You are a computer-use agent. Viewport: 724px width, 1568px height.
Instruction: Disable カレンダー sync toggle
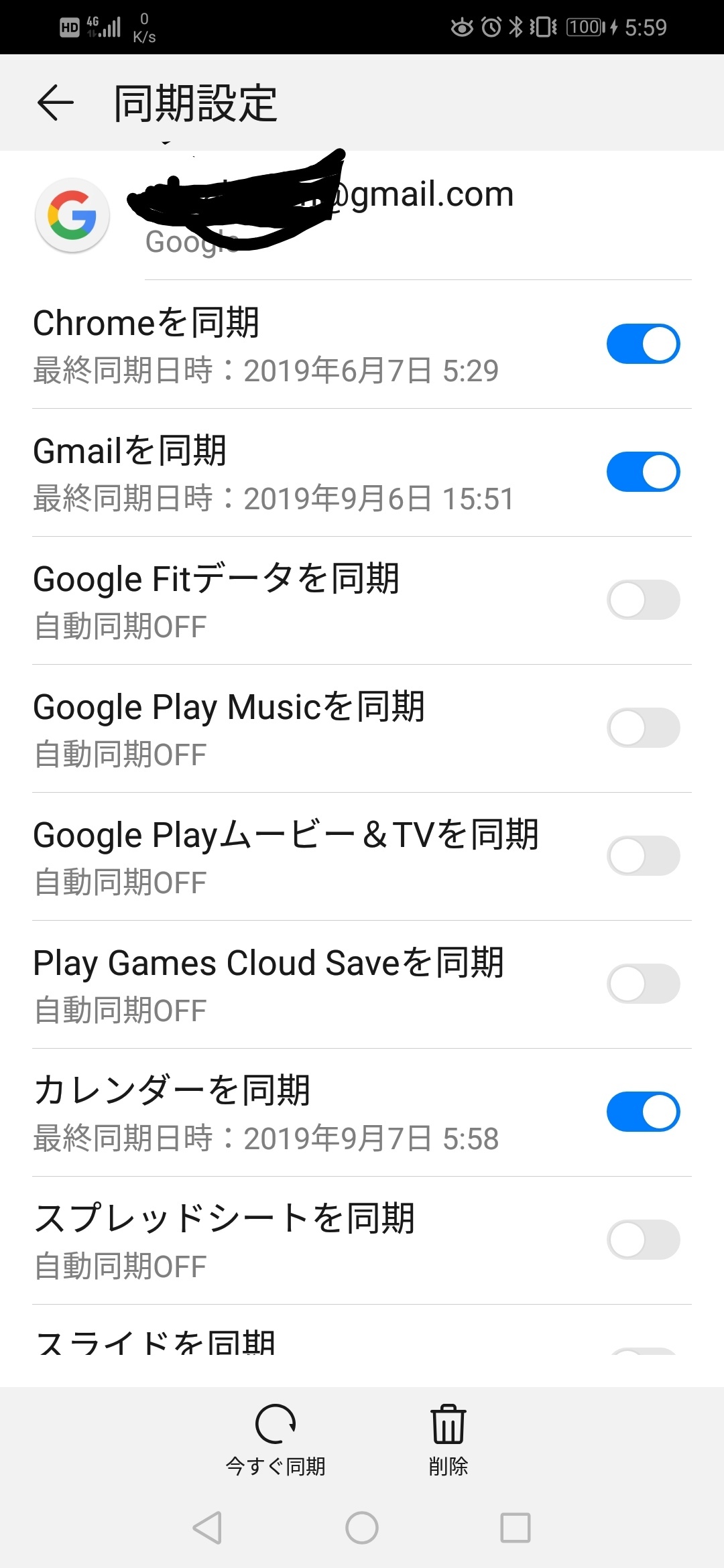coord(643,1112)
